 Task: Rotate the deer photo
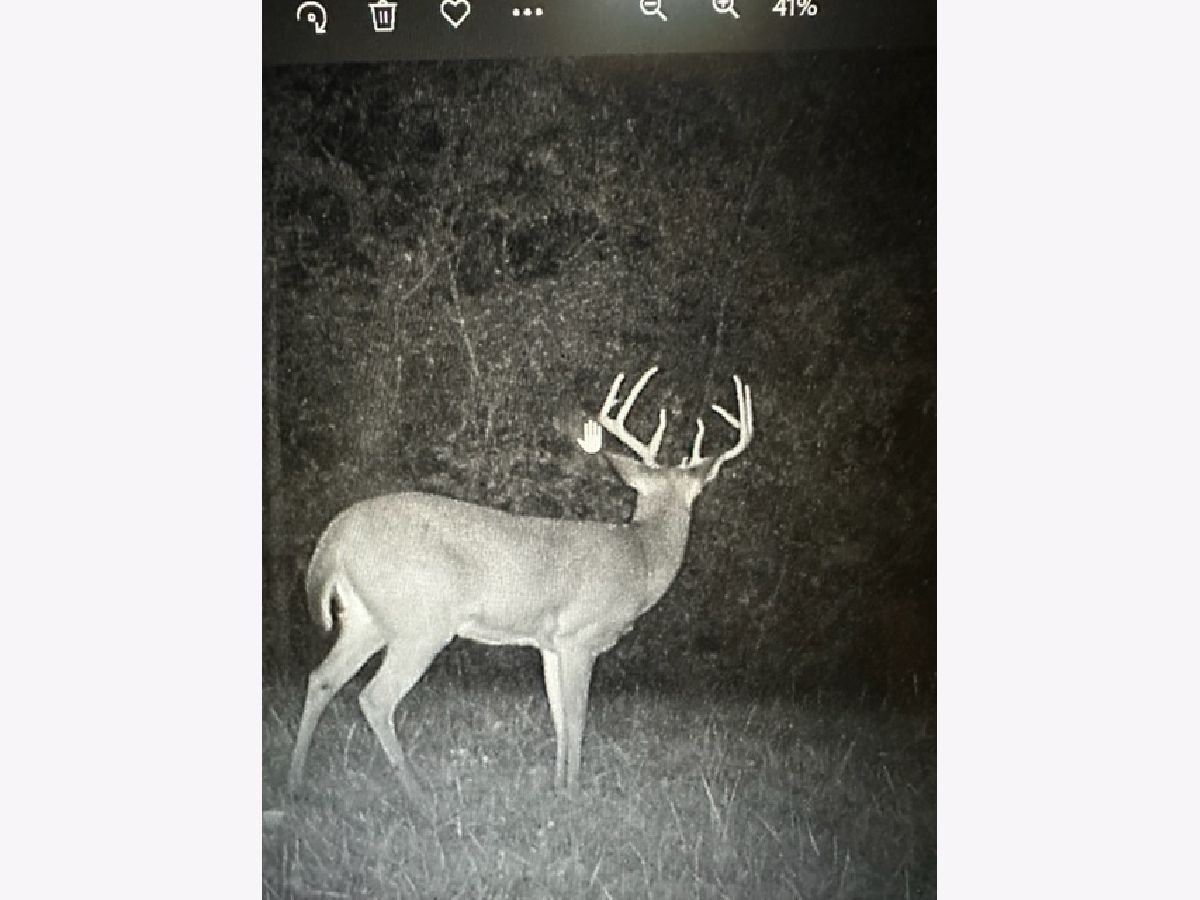[x=311, y=16]
